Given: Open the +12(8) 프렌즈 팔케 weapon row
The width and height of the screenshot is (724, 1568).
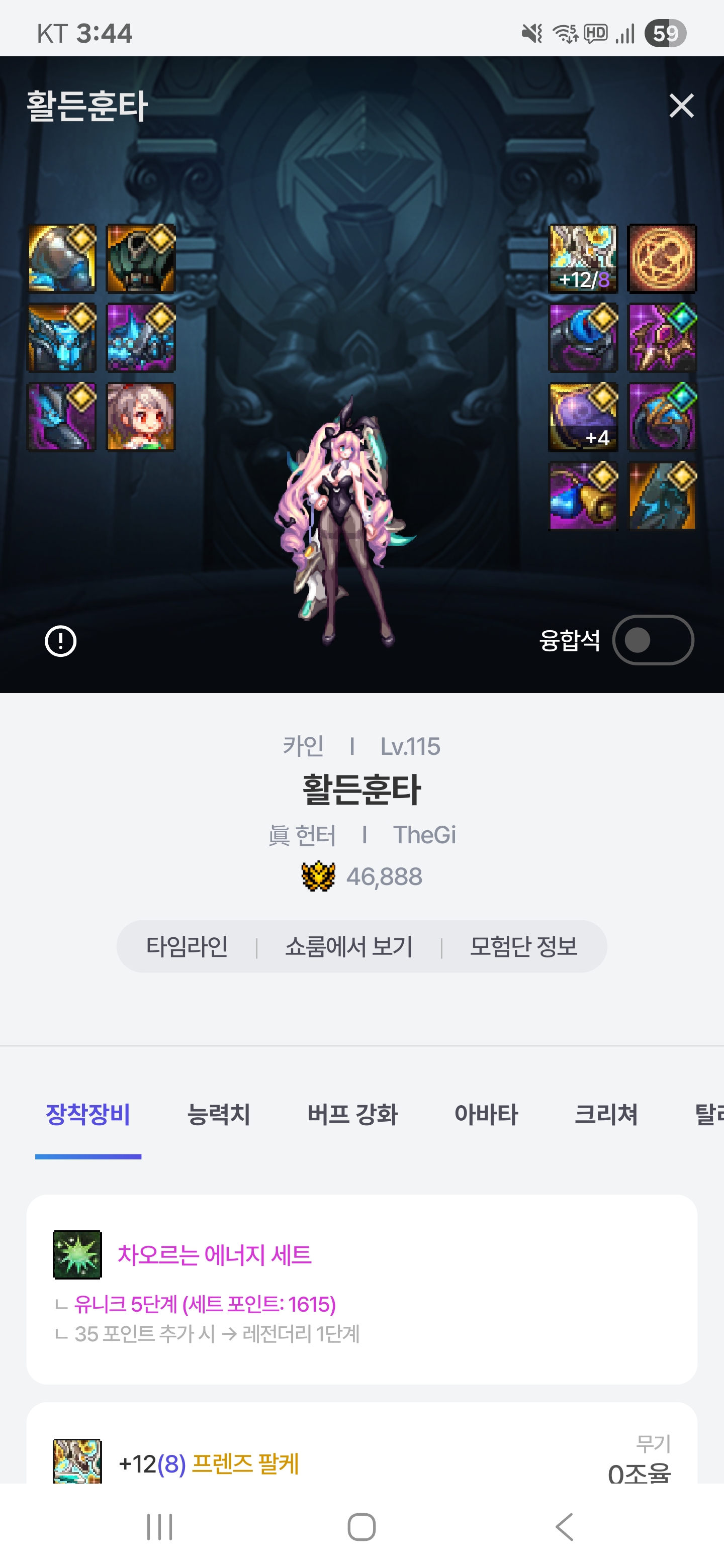Looking at the screenshot, I should coord(208,1463).
